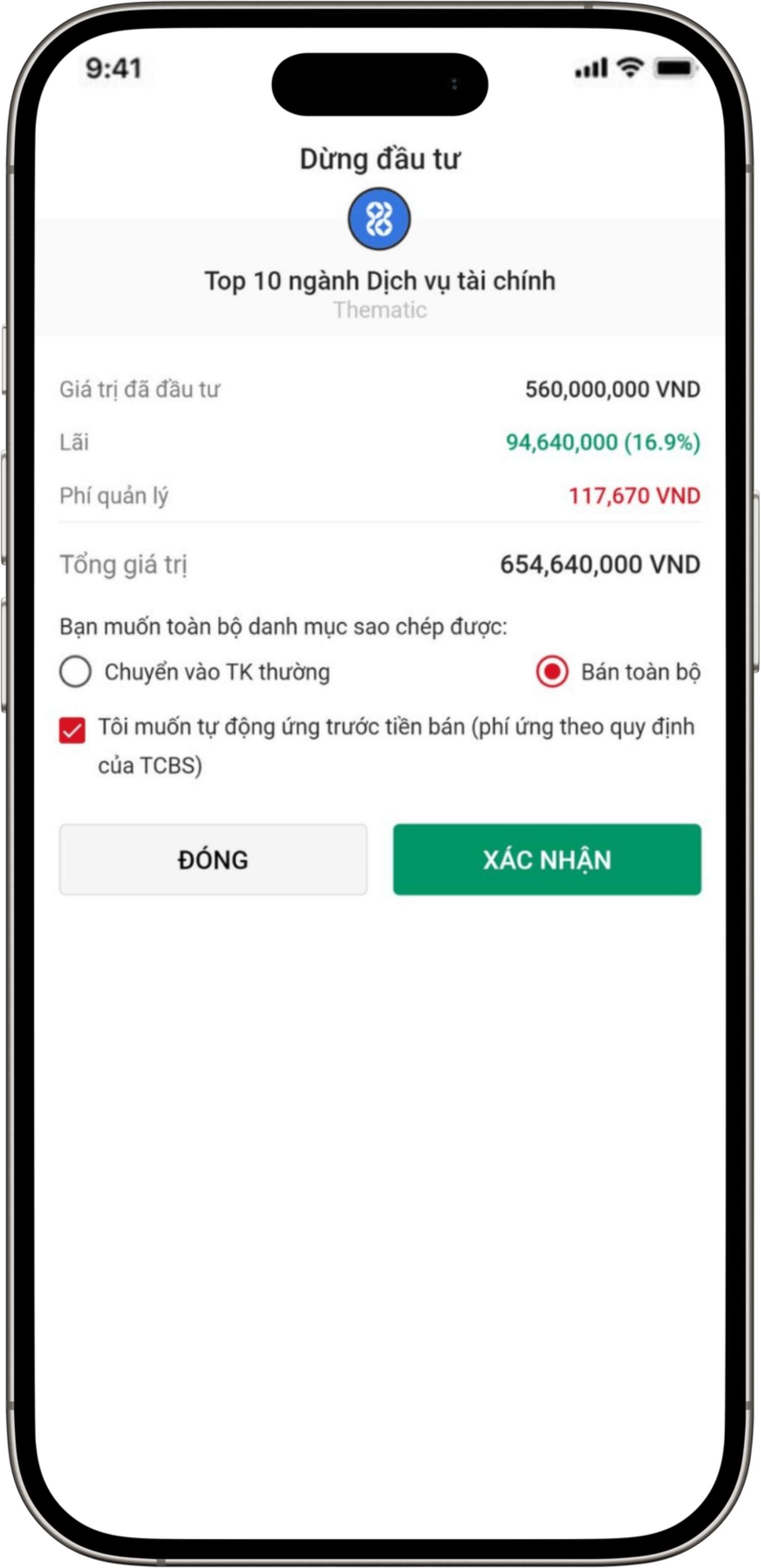Confirm with the XÁC NHẬN button
The image size is (761, 1568).
(547, 859)
